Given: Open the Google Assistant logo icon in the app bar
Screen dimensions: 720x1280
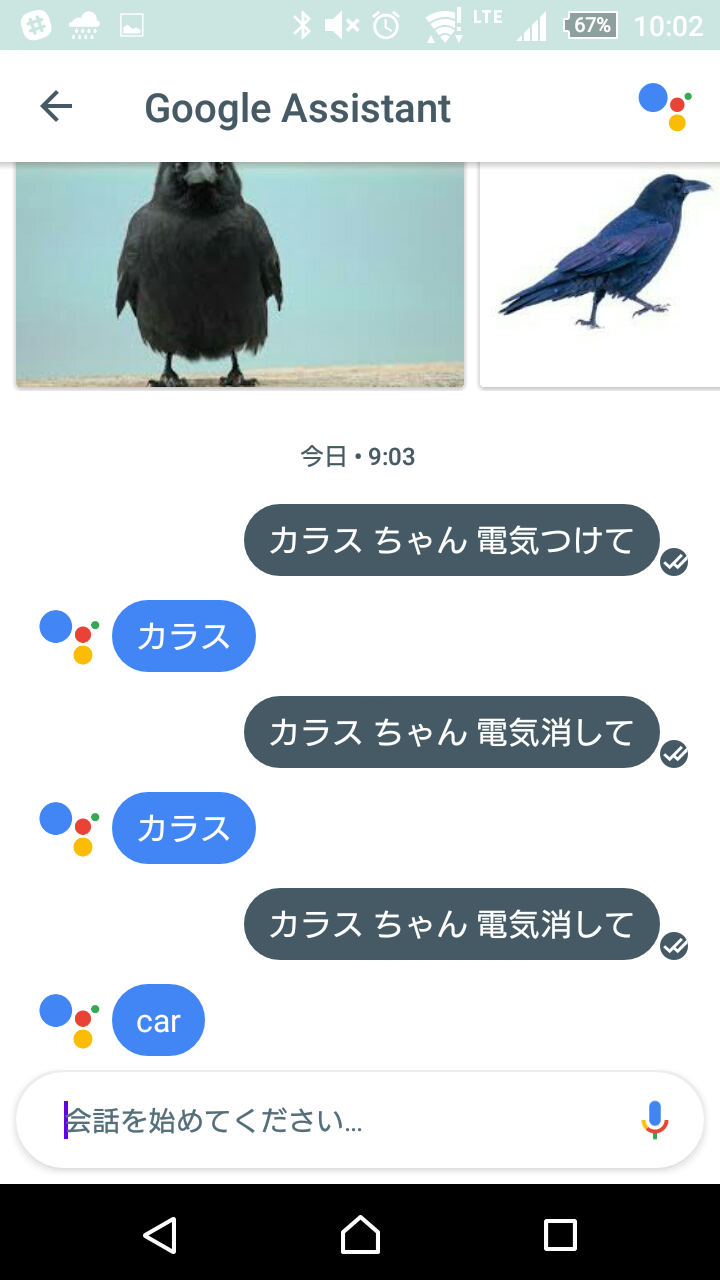Looking at the screenshot, I should click(664, 107).
